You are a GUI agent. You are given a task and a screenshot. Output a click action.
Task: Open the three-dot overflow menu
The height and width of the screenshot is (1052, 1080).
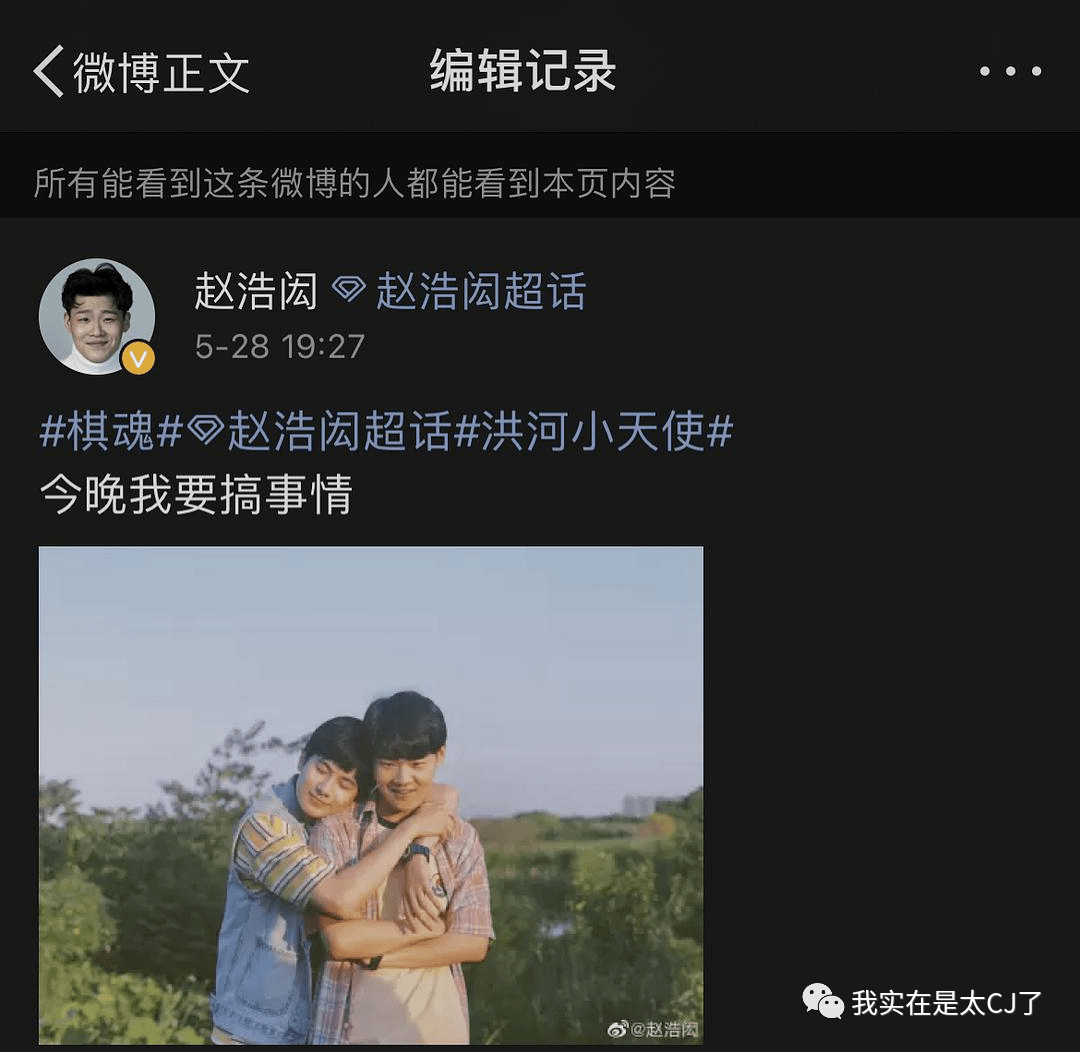pos(1010,71)
